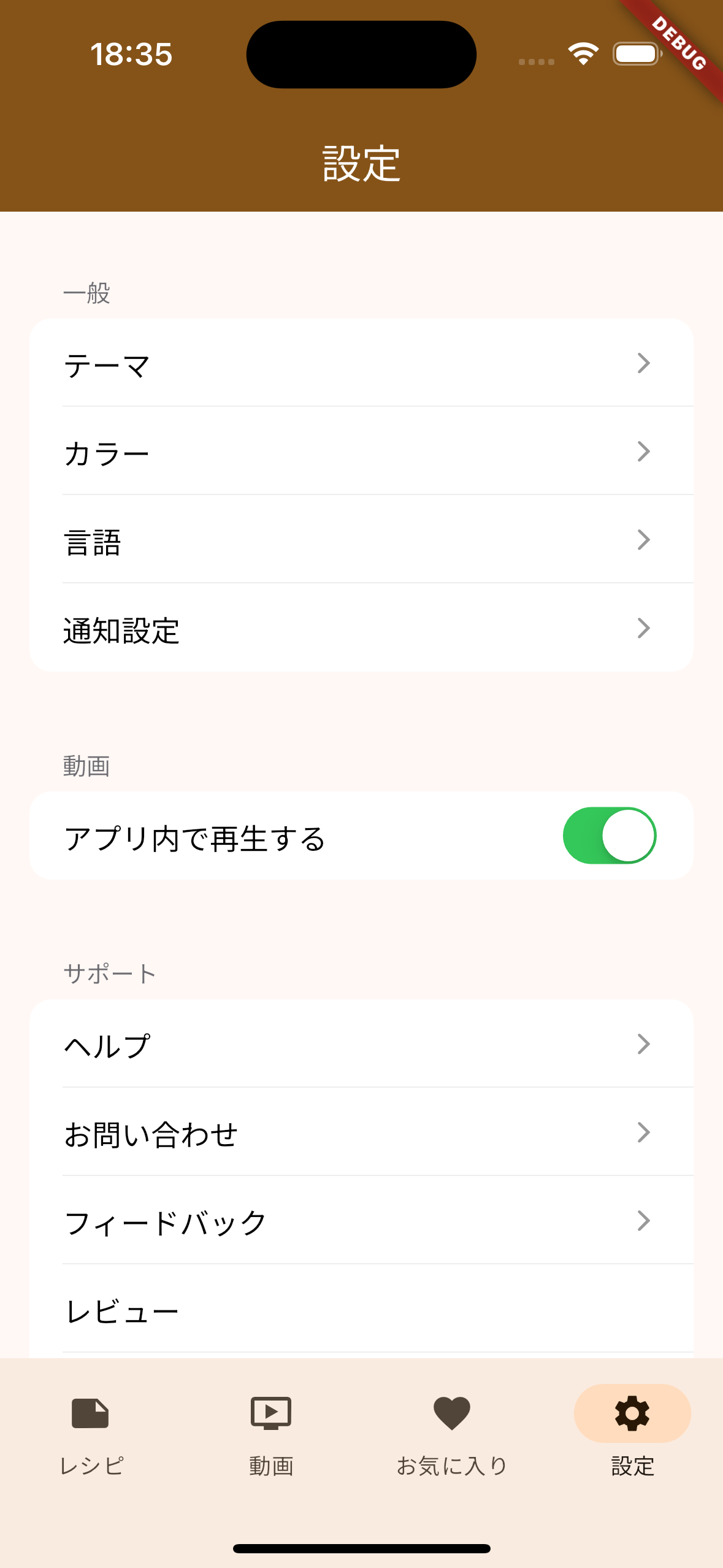Viewport: 723px width, 1568px height.
Task: Open the ヘルプ row
Action: pyautogui.click(x=361, y=1043)
